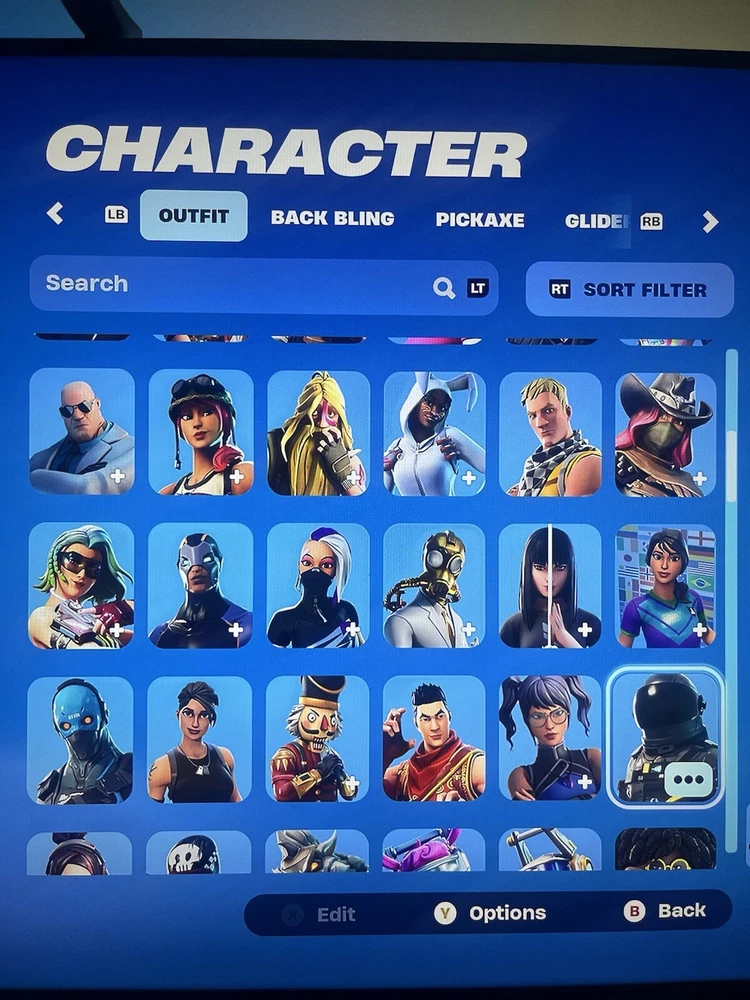Open the Search field
The width and height of the screenshot is (750, 1000).
(x=230, y=284)
